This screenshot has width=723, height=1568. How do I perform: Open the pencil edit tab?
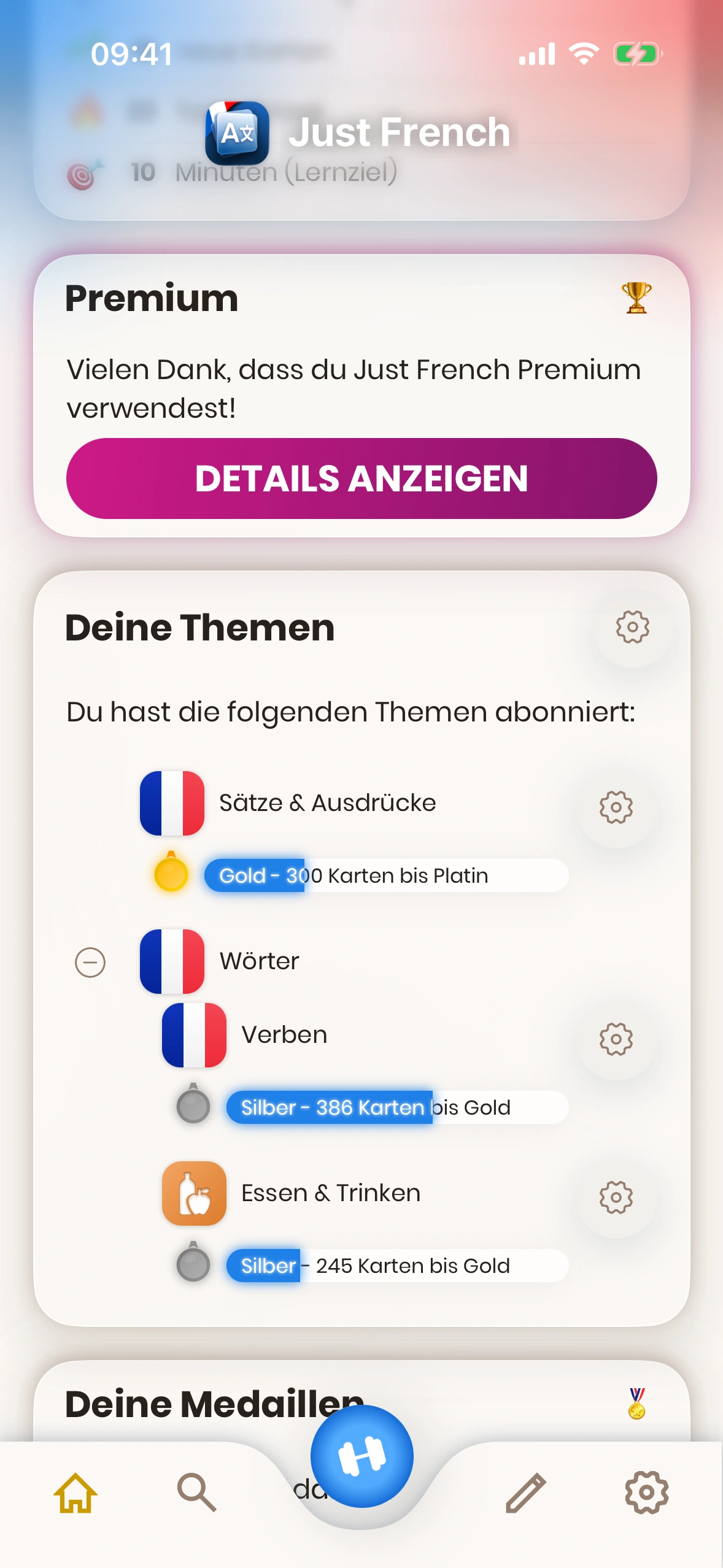pyautogui.click(x=525, y=1493)
